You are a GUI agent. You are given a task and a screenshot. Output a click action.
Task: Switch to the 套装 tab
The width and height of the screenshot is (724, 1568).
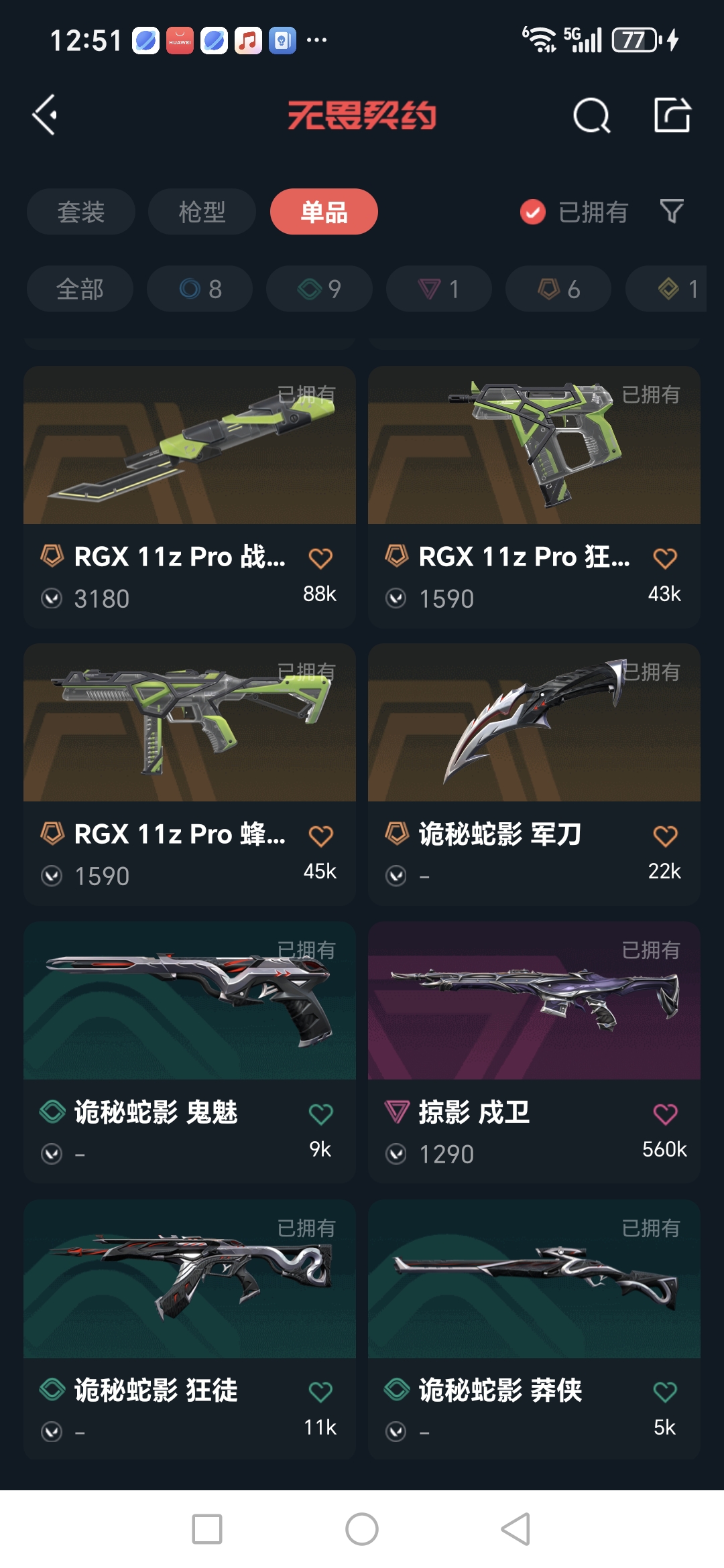click(81, 212)
